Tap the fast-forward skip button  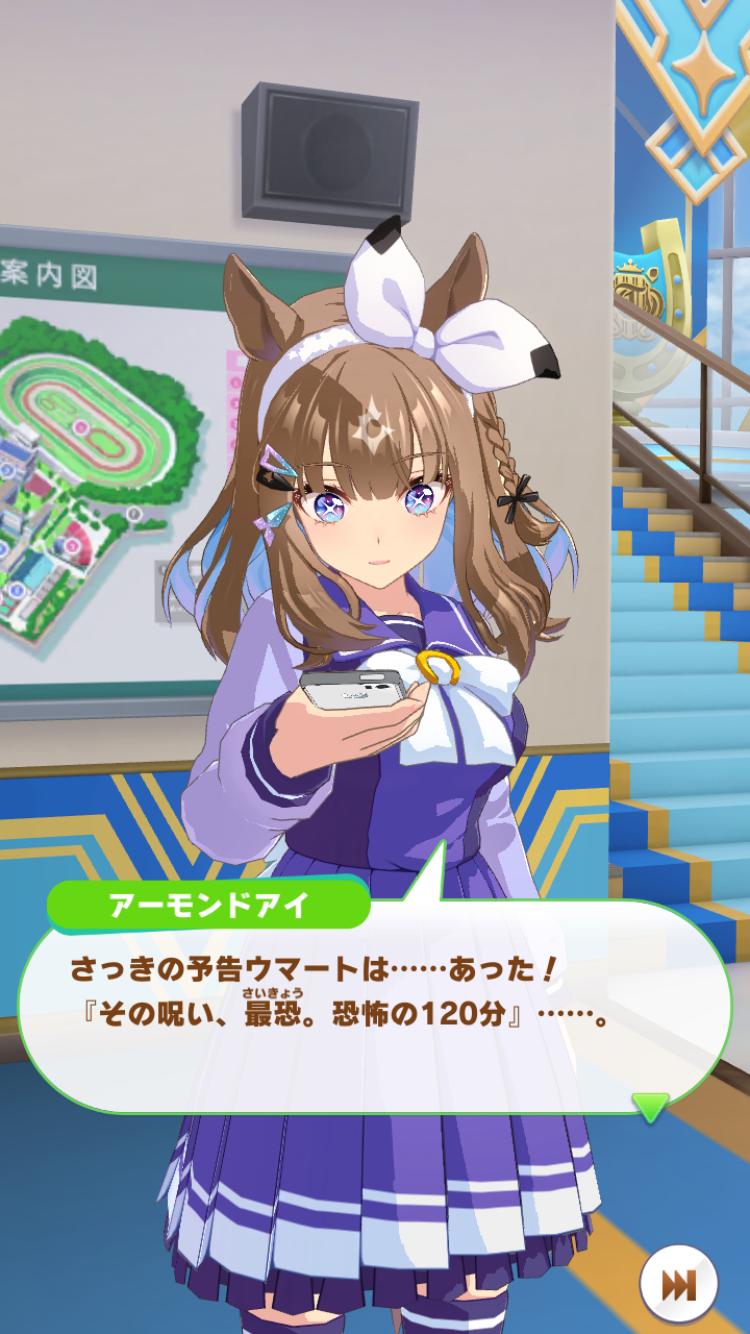(678, 1283)
